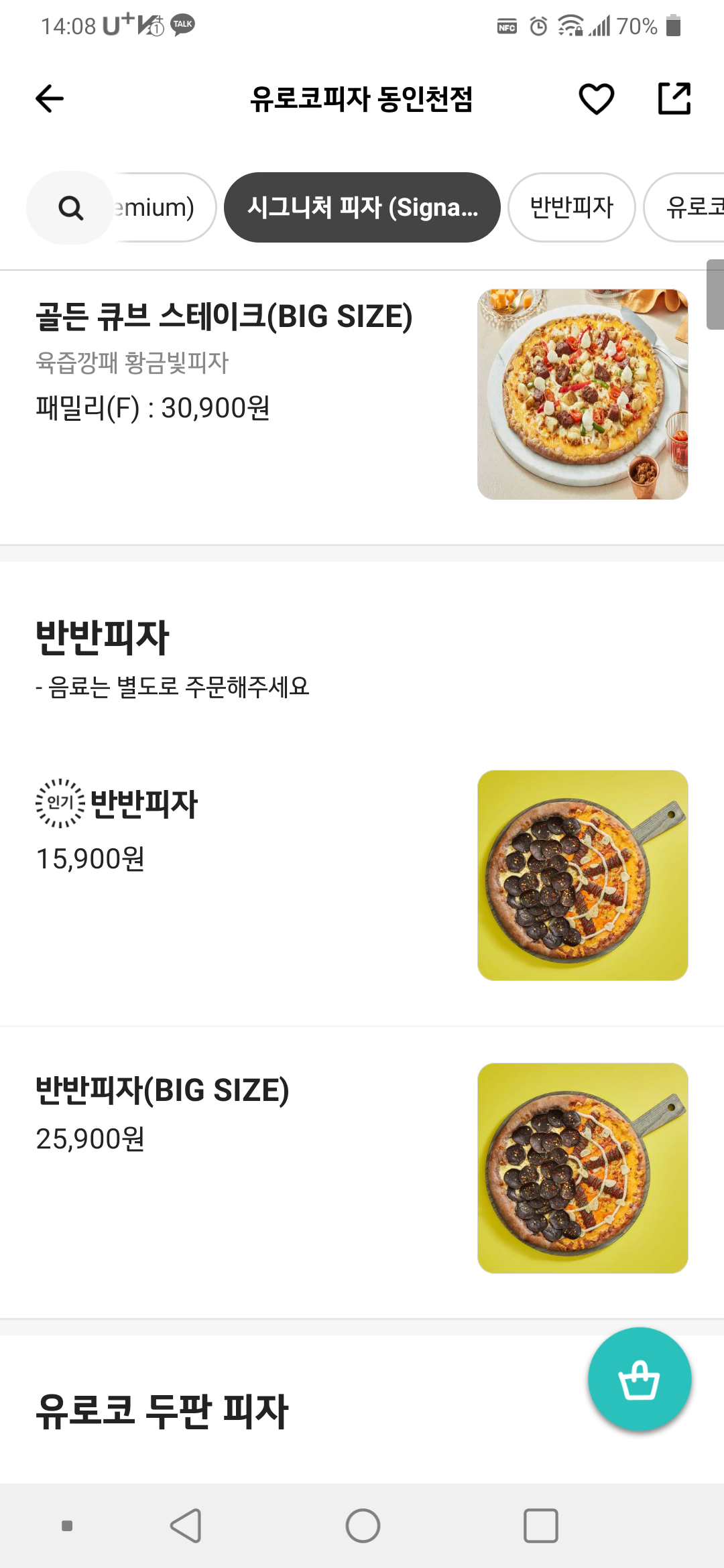This screenshot has width=724, height=1568.
Task: Add 유로코피자 동인천점 to favorites
Action: (596, 99)
